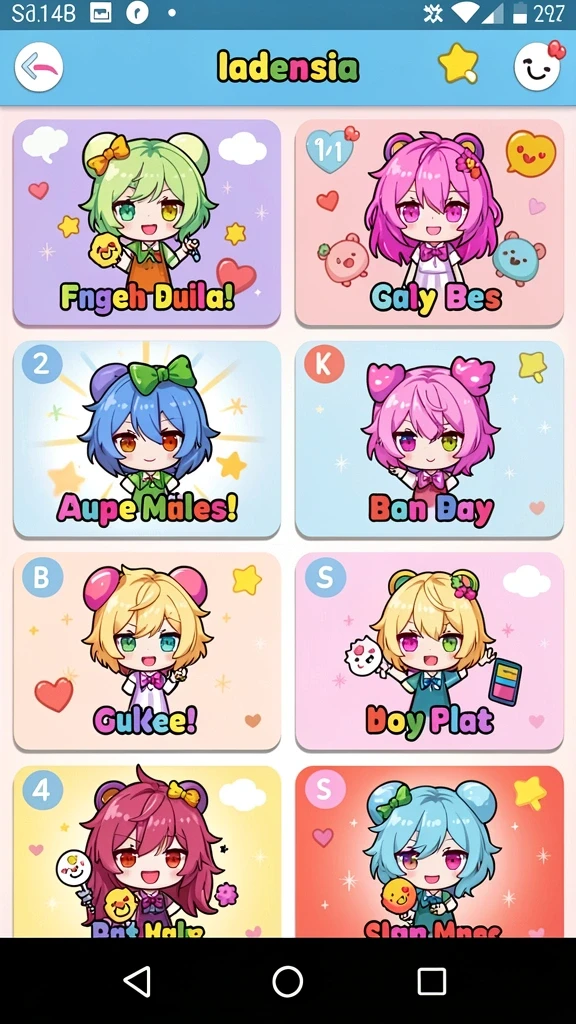Return to the home screen via system button
The width and height of the screenshot is (576, 1024).
287,981
